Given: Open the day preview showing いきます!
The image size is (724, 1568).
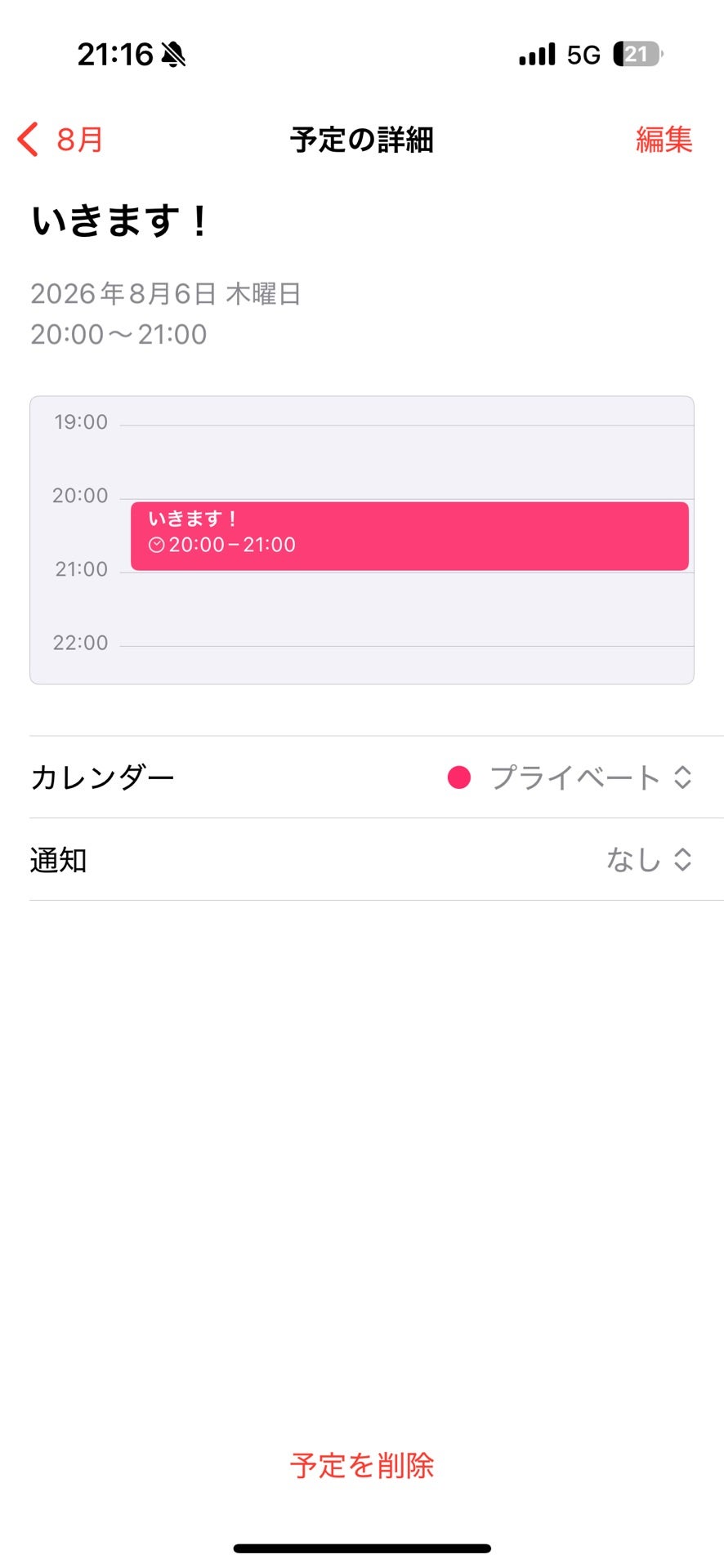Looking at the screenshot, I should coord(362,540).
